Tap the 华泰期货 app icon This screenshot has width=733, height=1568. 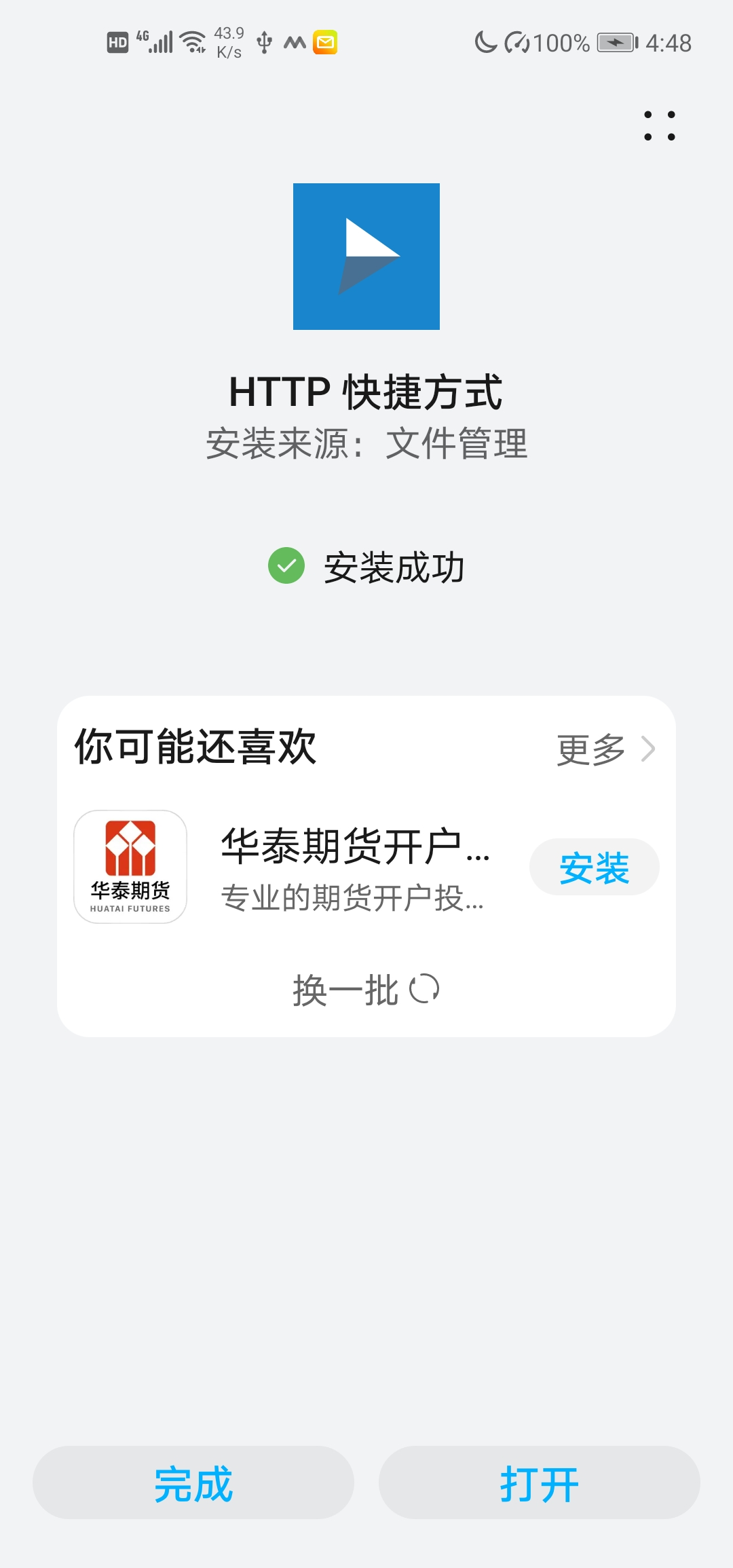point(130,867)
